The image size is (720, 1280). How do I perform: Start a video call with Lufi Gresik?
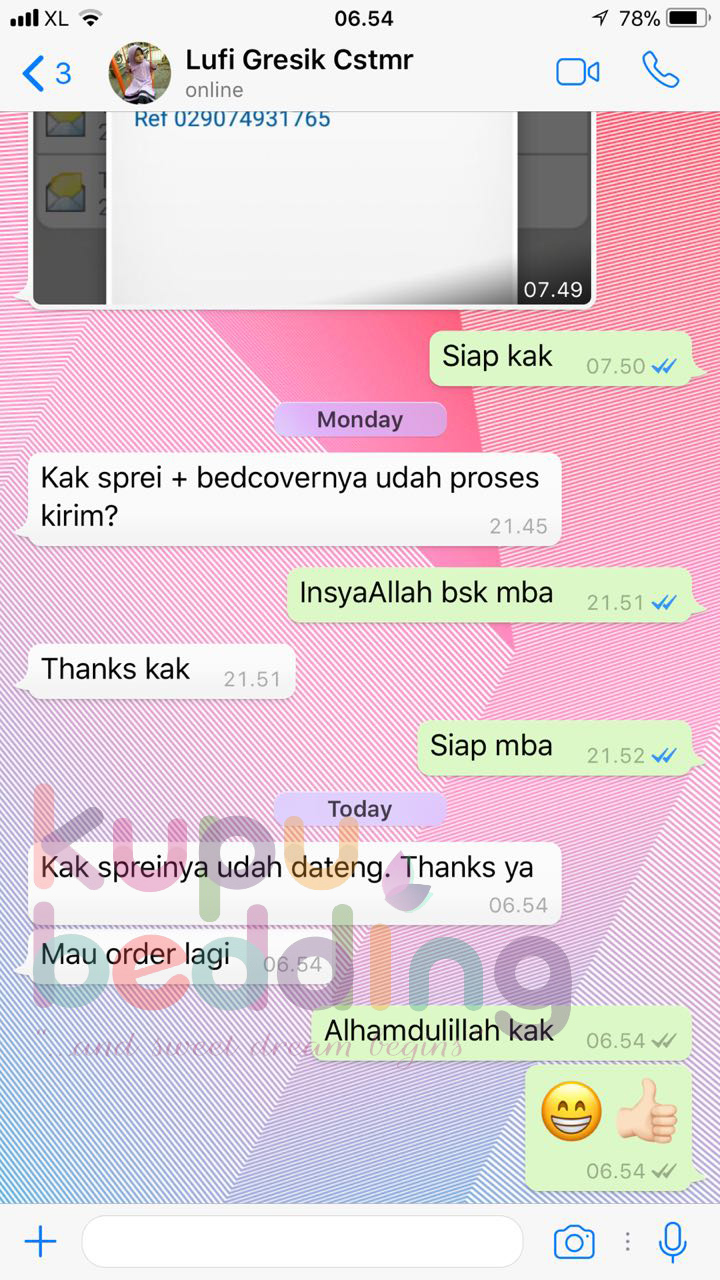tap(577, 73)
